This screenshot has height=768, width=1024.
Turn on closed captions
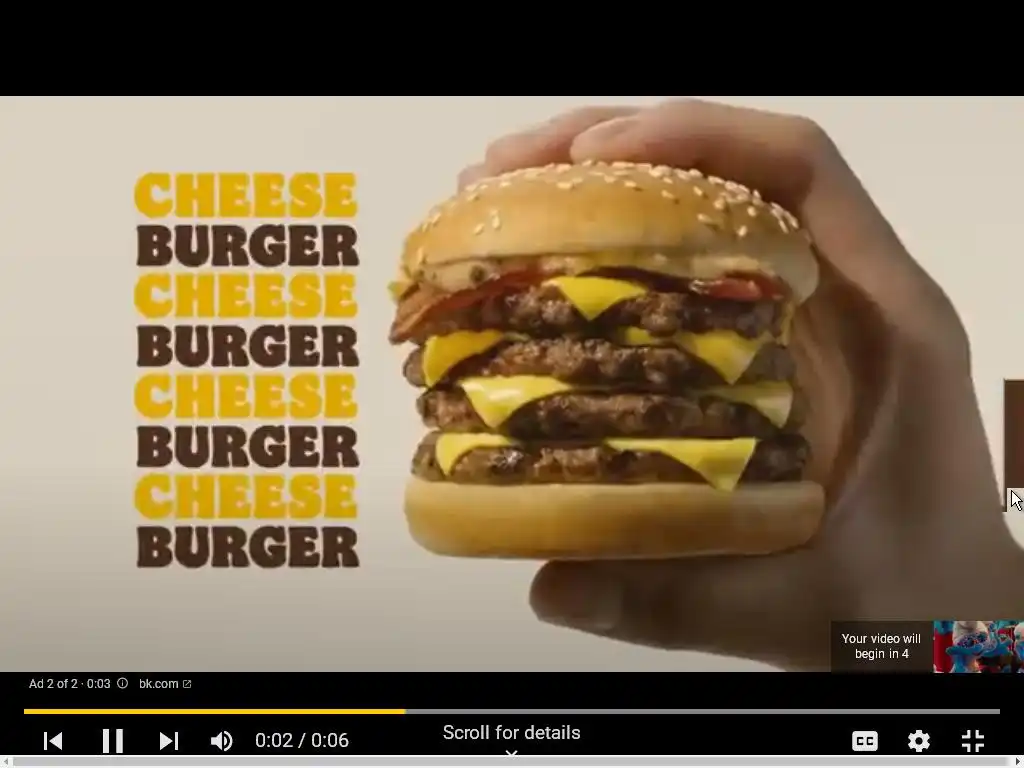pos(865,741)
